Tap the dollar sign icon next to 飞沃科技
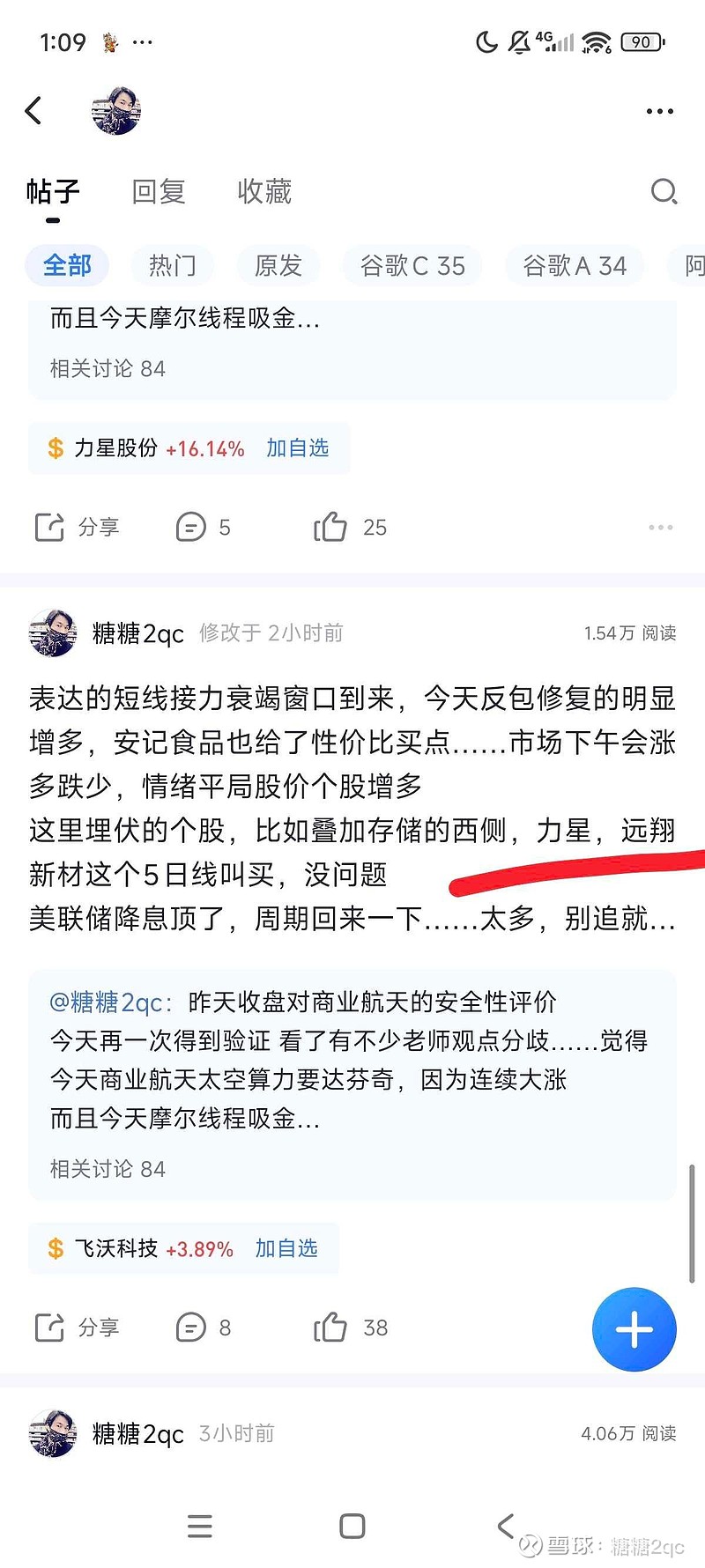Screen dimensions: 705x1568 55,1247
